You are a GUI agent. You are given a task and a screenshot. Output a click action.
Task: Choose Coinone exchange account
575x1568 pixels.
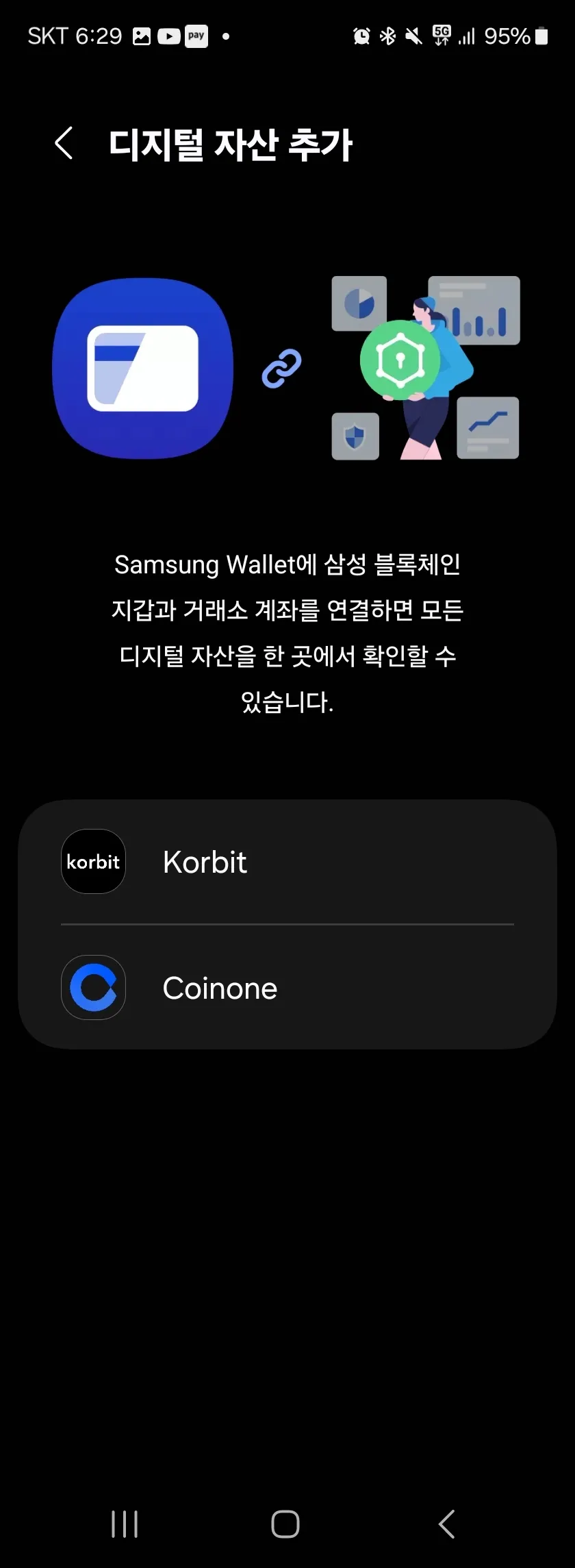coord(287,988)
